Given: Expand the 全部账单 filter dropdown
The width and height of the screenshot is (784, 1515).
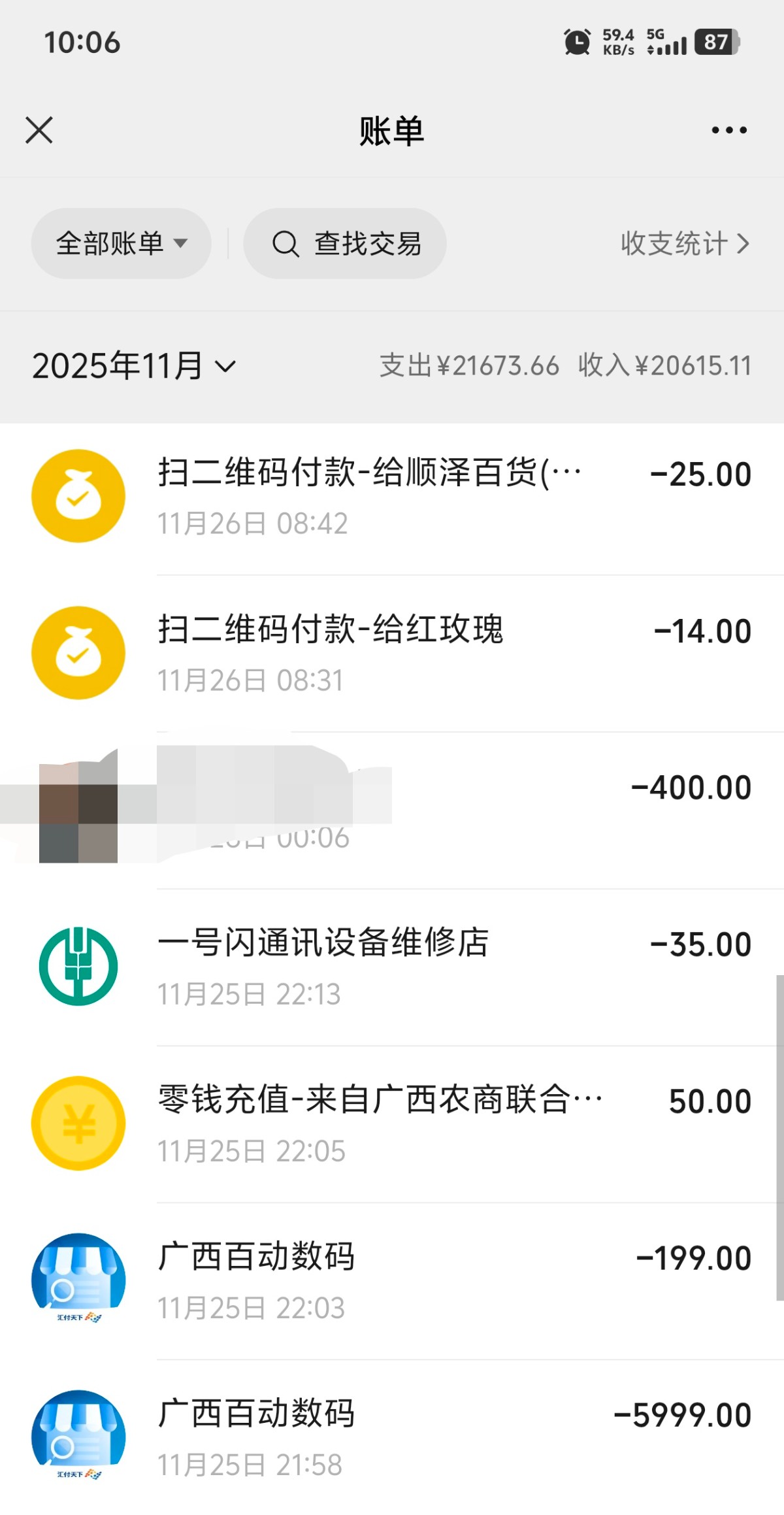Looking at the screenshot, I should point(122,244).
